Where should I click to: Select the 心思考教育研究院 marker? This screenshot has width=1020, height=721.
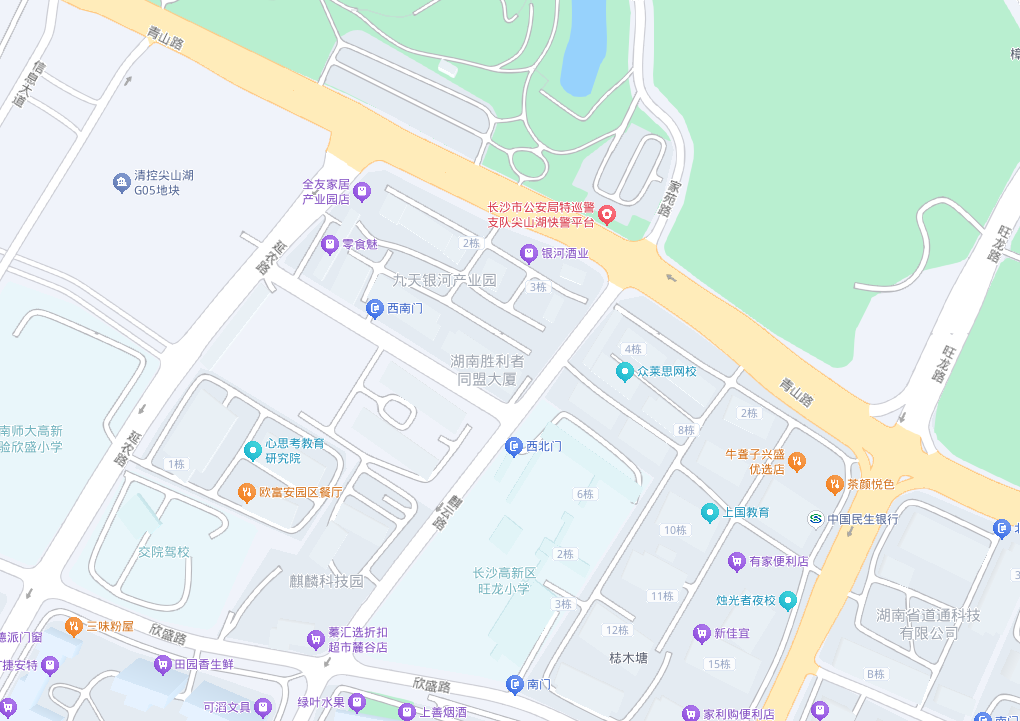(253, 451)
